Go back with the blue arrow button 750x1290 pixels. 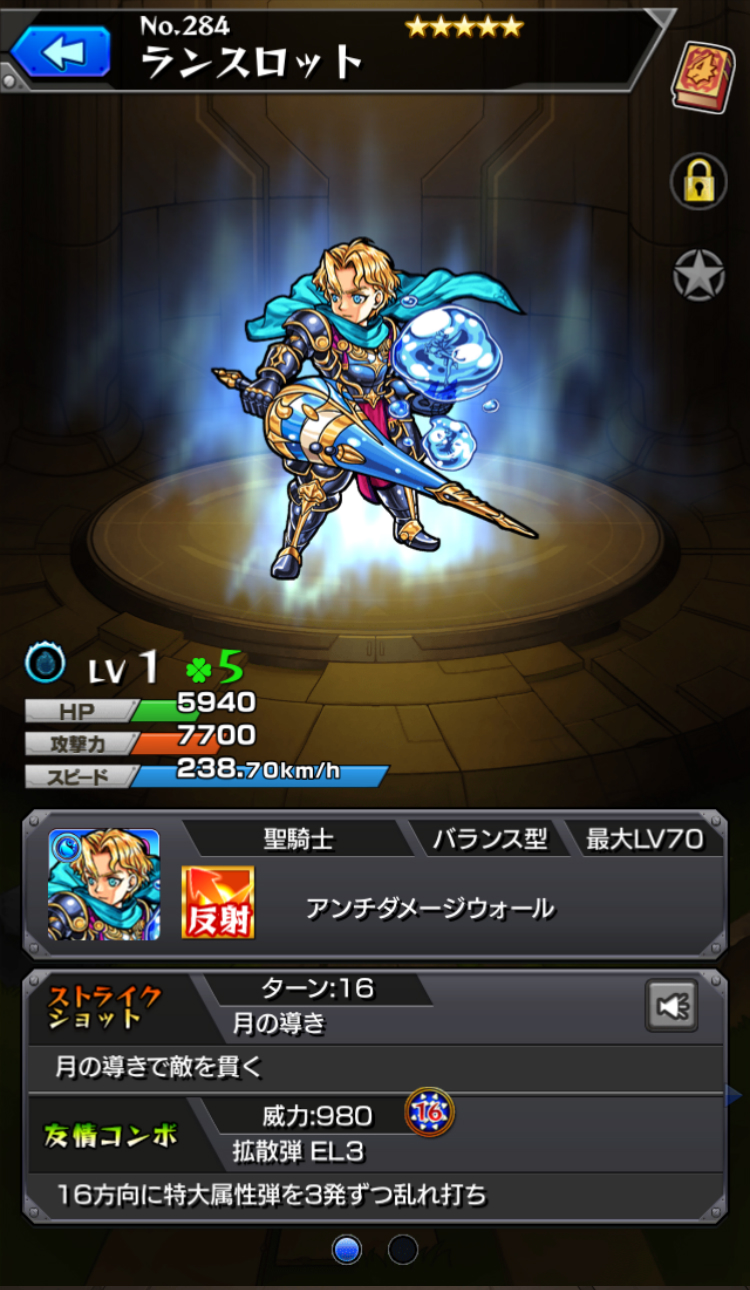tap(60, 51)
